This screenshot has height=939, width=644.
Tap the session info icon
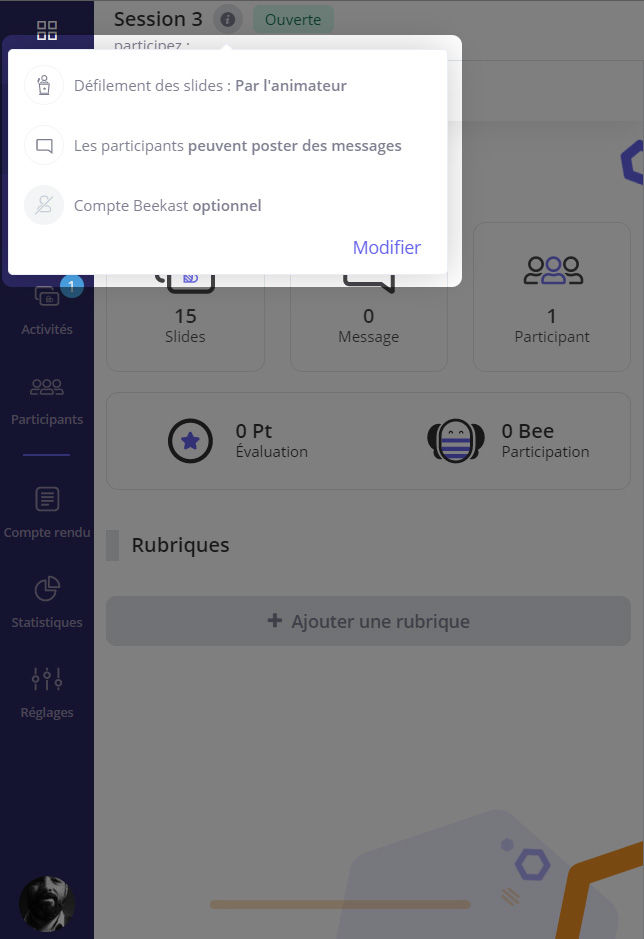pyautogui.click(x=228, y=19)
